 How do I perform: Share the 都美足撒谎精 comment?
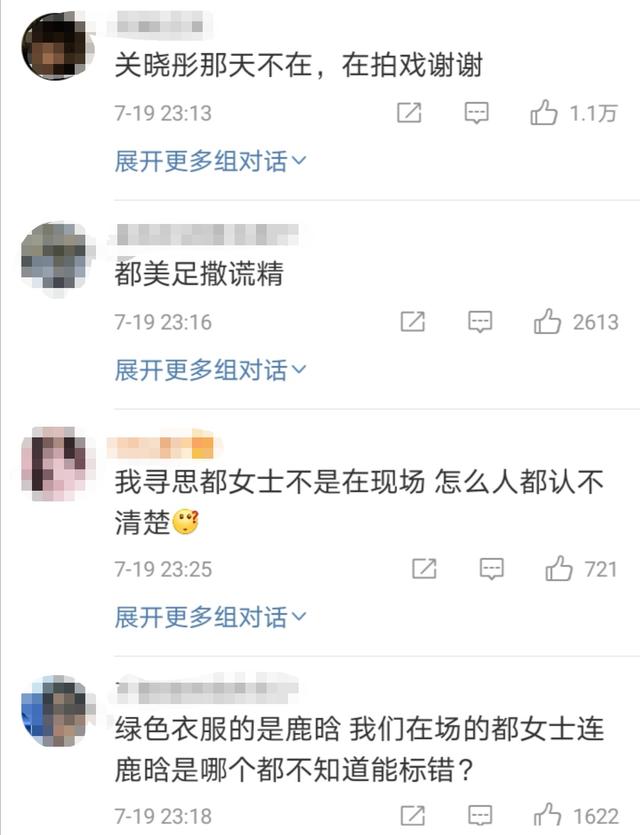coord(412,322)
